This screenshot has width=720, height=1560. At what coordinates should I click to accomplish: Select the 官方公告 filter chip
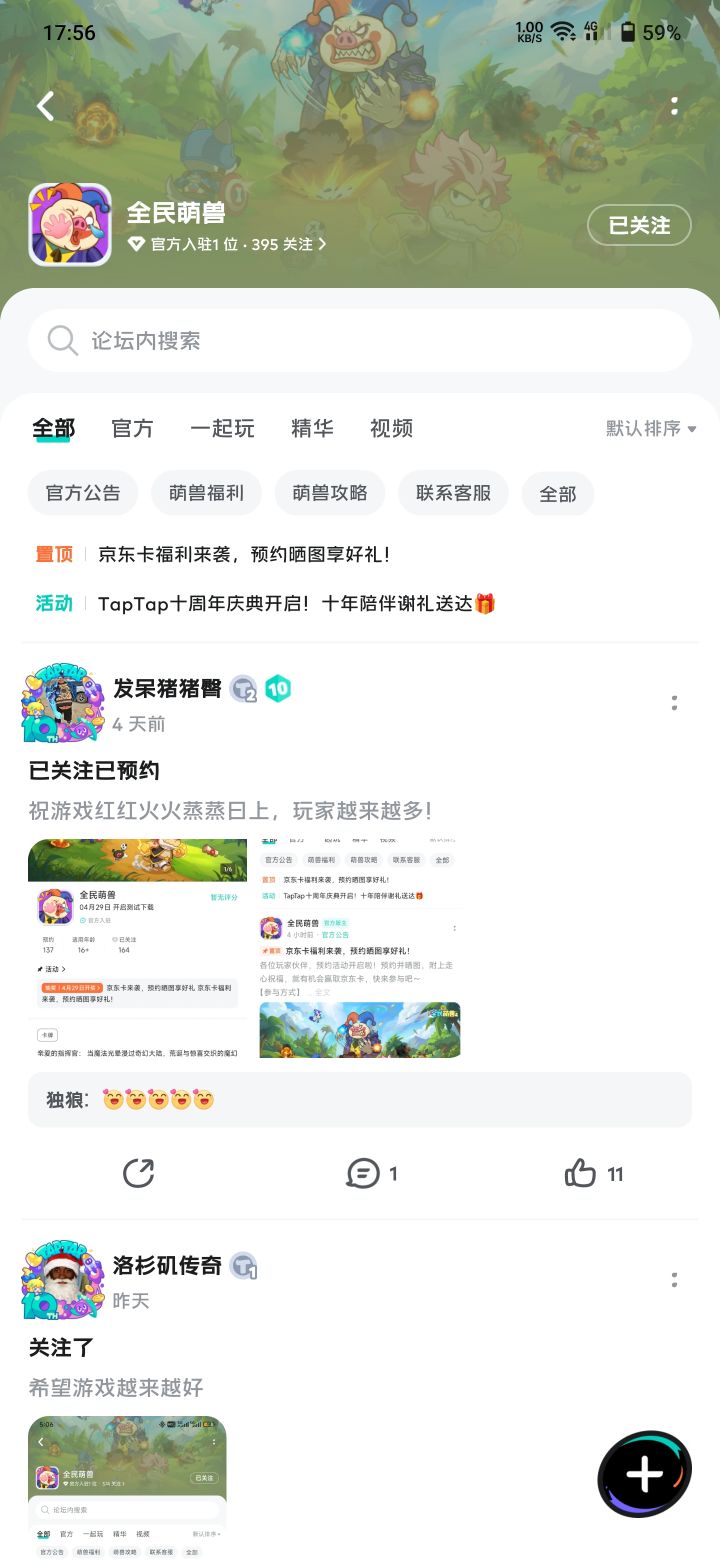point(82,493)
